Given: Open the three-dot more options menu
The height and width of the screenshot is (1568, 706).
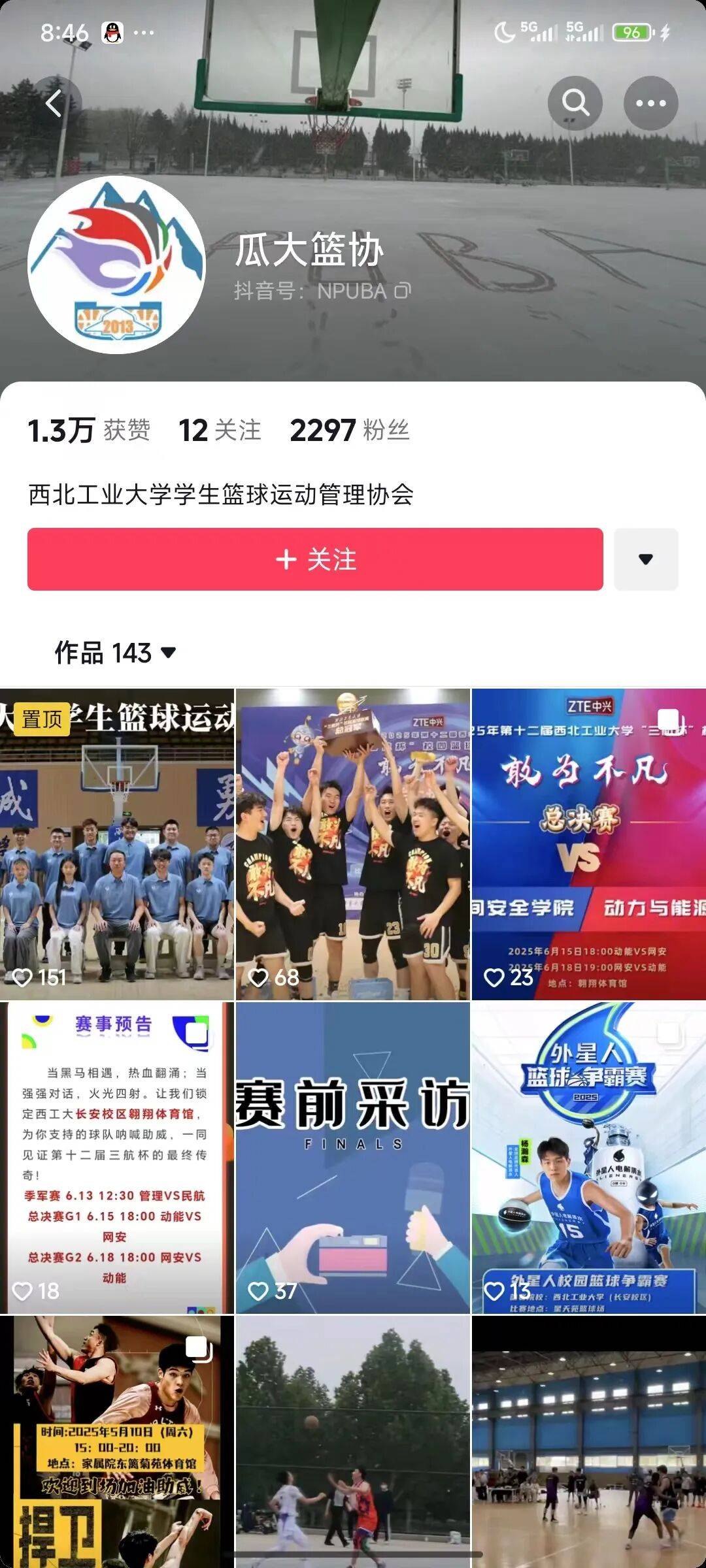Looking at the screenshot, I should (x=650, y=103).
